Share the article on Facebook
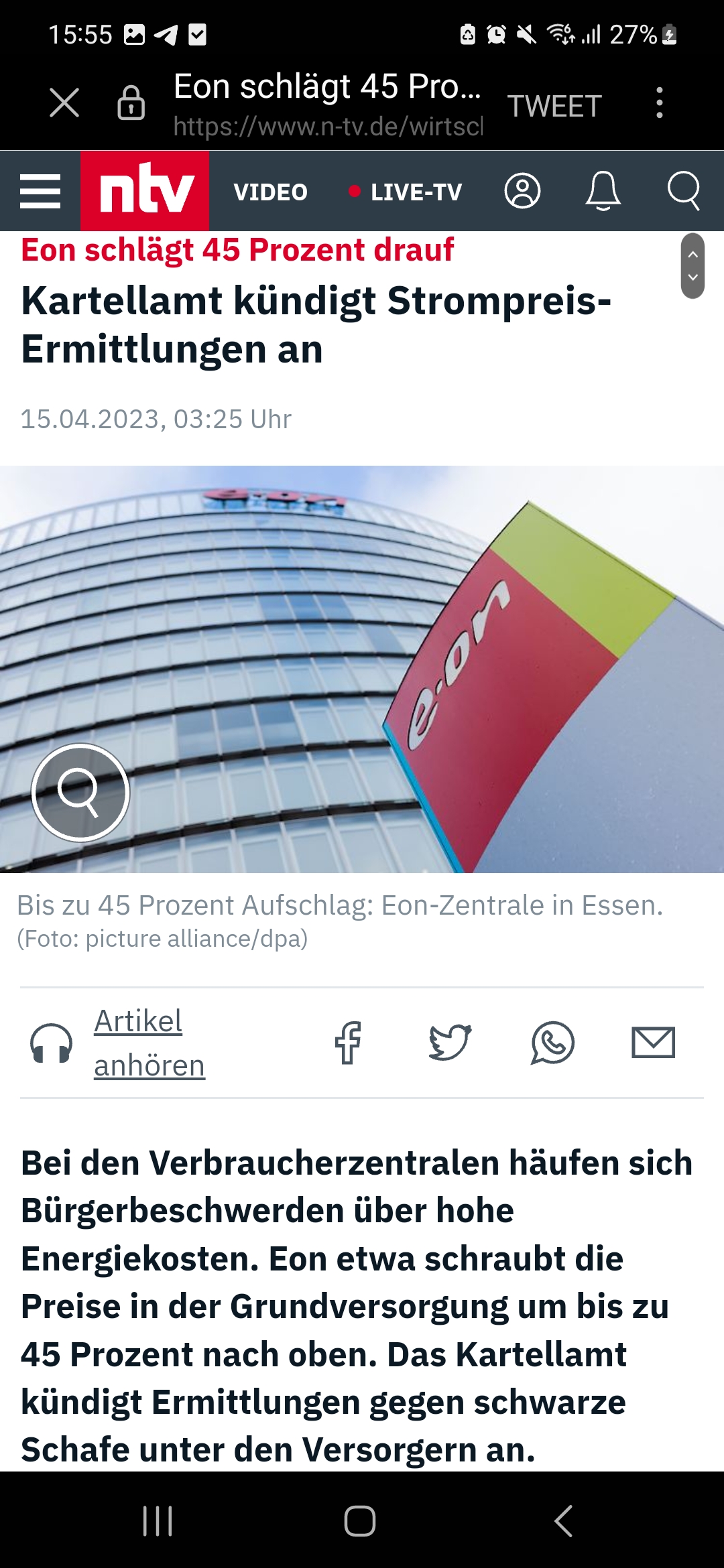Image resolution: width=724 pixels, height=1568 pixels. coord(348,1043)
